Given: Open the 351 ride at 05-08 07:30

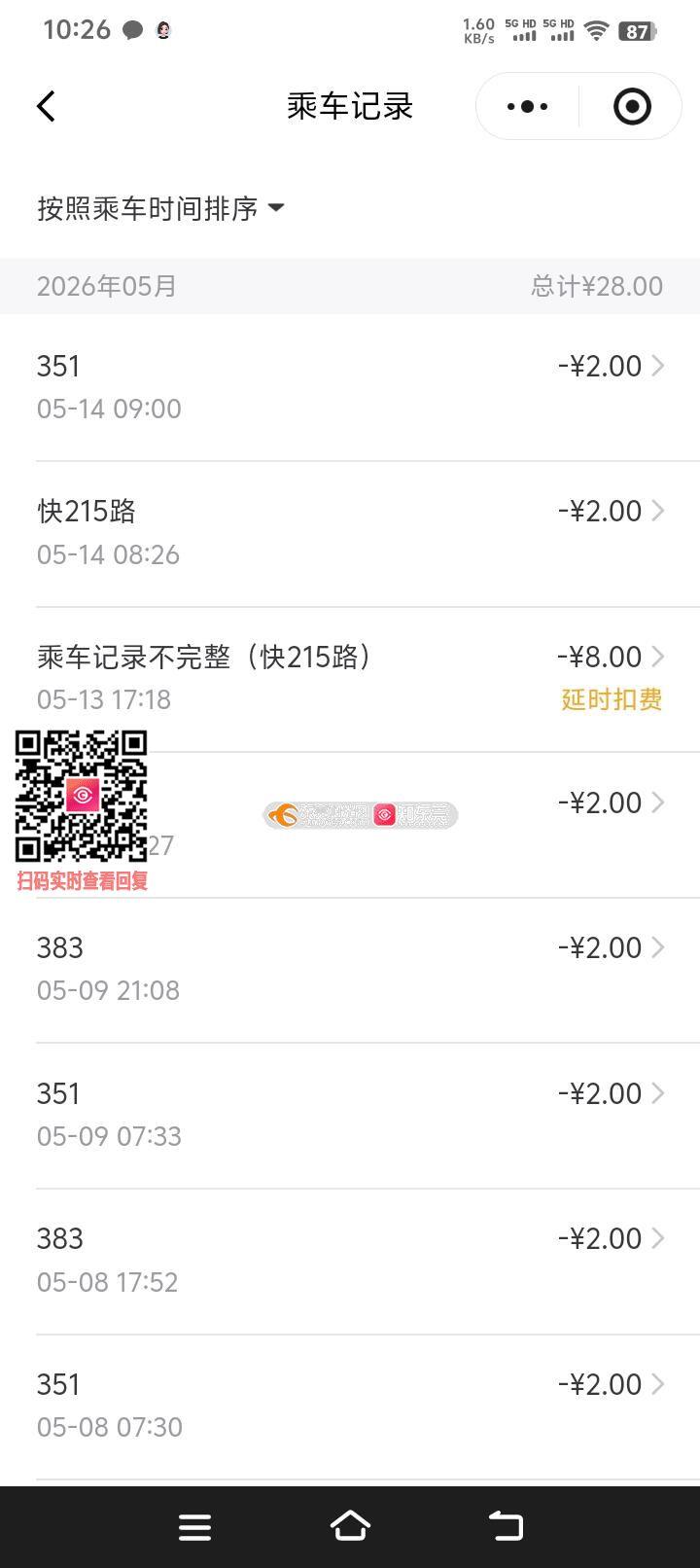Looking at the screenshot, I should coord(350,1407).
